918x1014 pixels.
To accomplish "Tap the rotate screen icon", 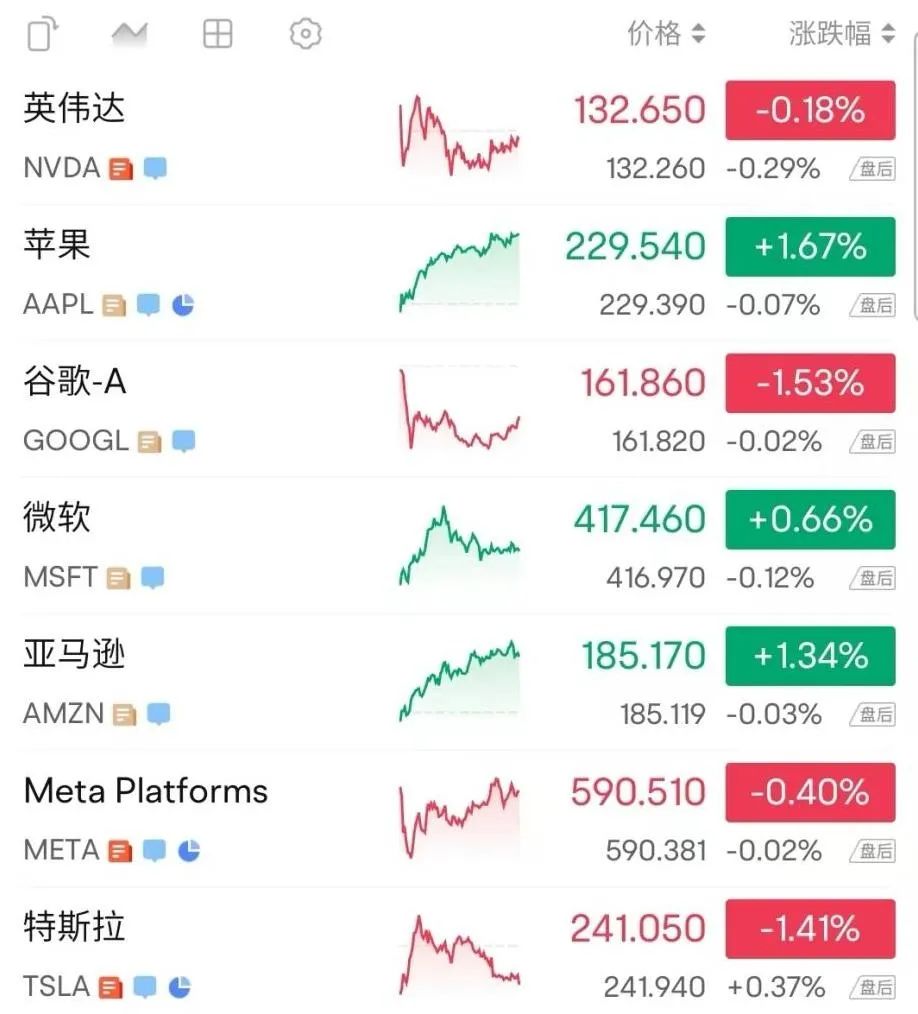I will tap(42, 34).
